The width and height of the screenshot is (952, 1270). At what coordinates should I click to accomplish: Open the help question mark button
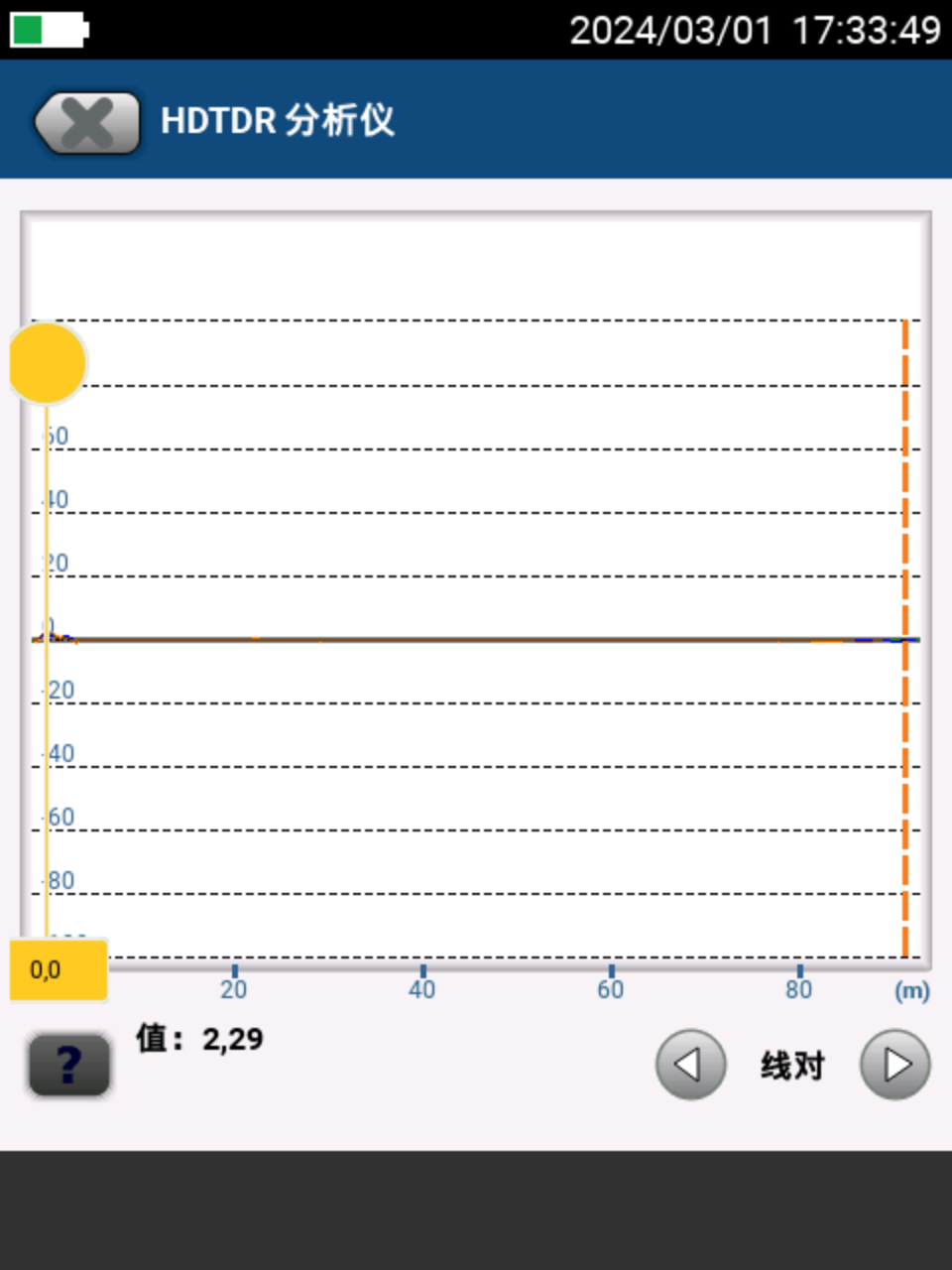pos(68,1065)
